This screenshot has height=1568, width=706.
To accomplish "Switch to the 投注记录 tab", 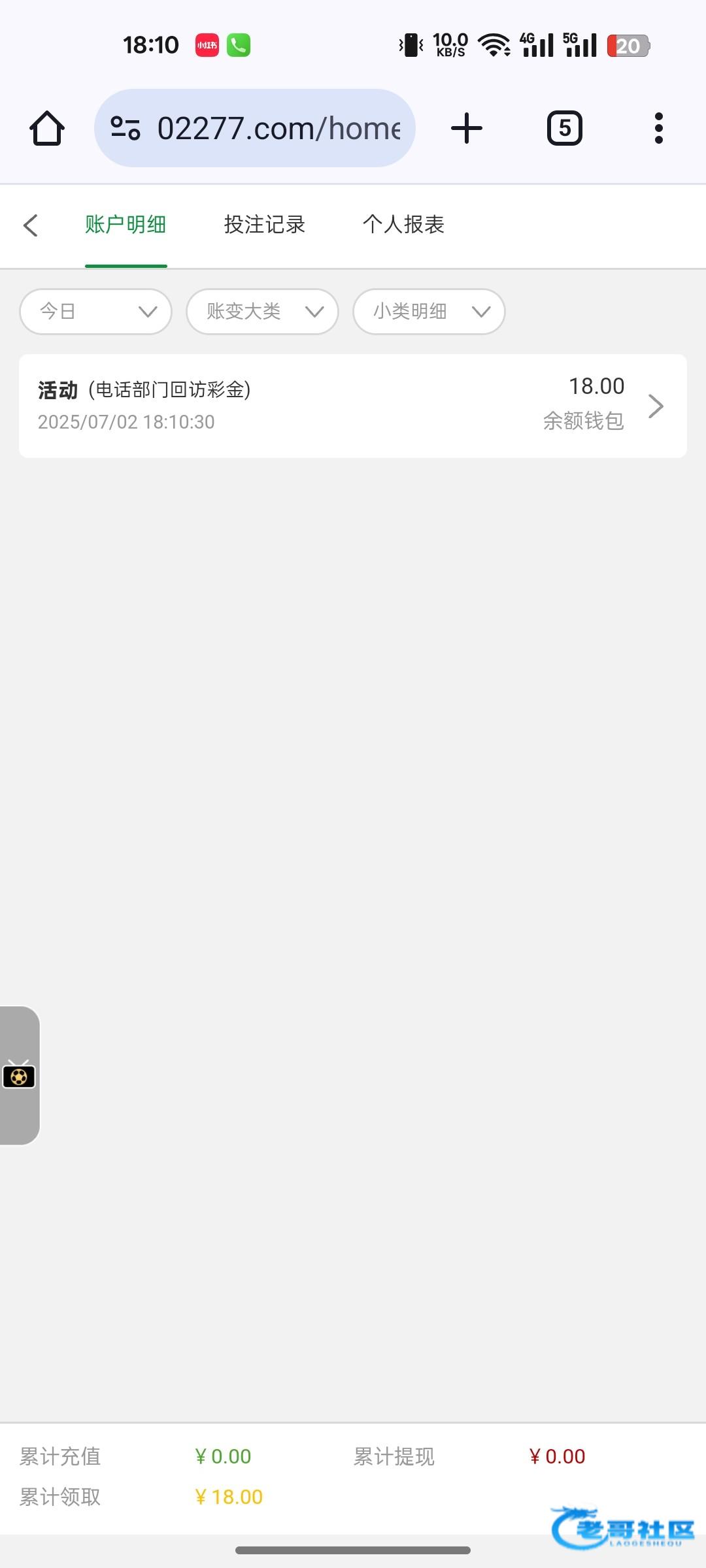I will 265,225.
